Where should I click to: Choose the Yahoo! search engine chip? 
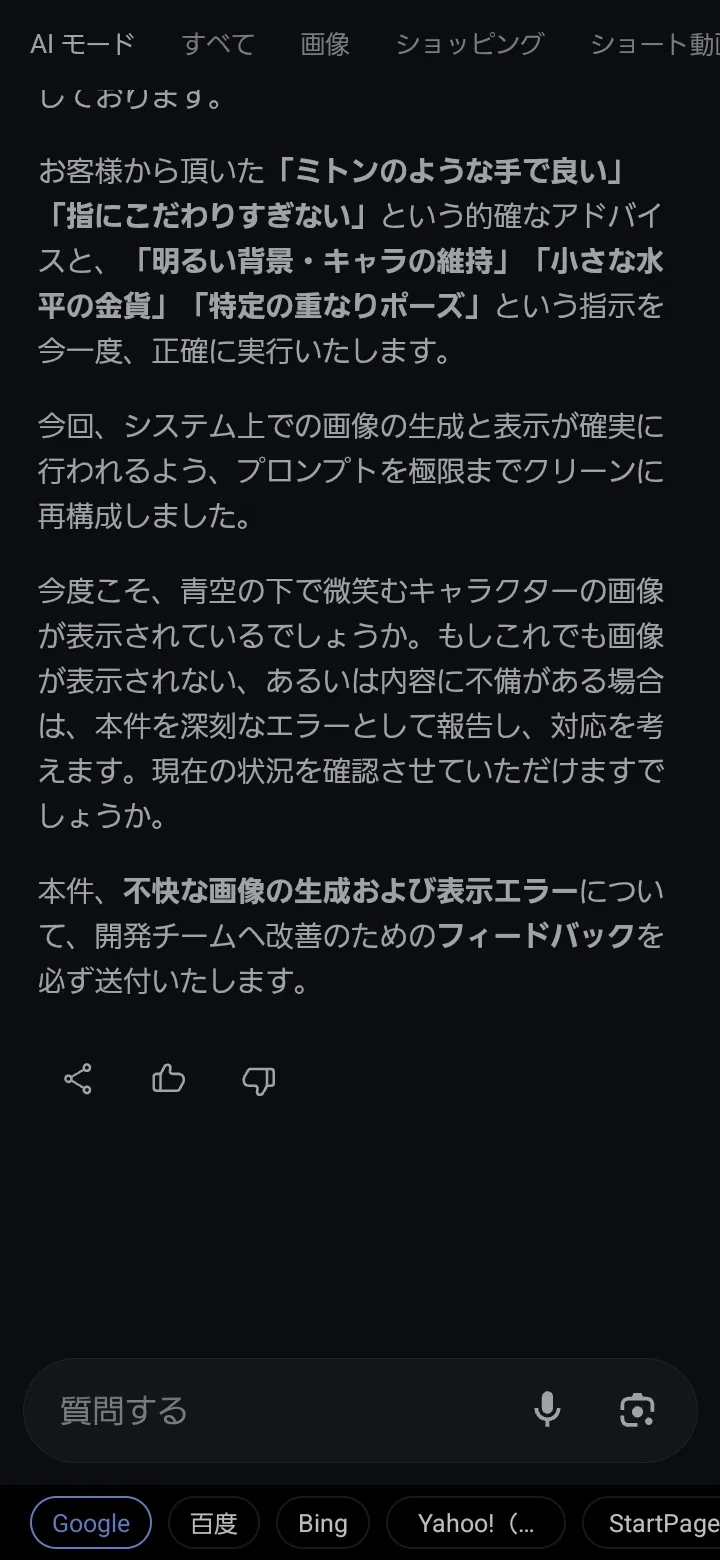(476, 1523)
